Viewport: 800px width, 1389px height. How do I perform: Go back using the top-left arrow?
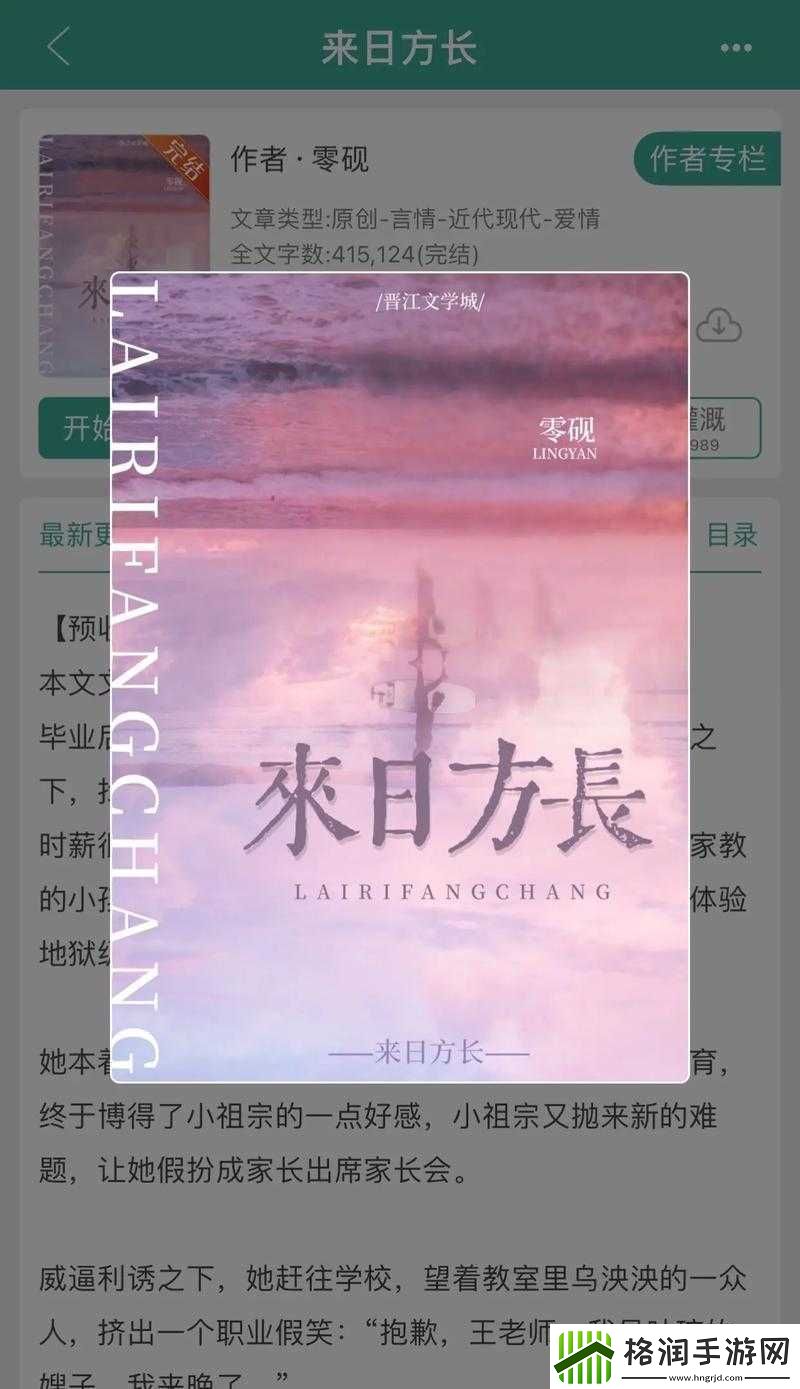59,47
